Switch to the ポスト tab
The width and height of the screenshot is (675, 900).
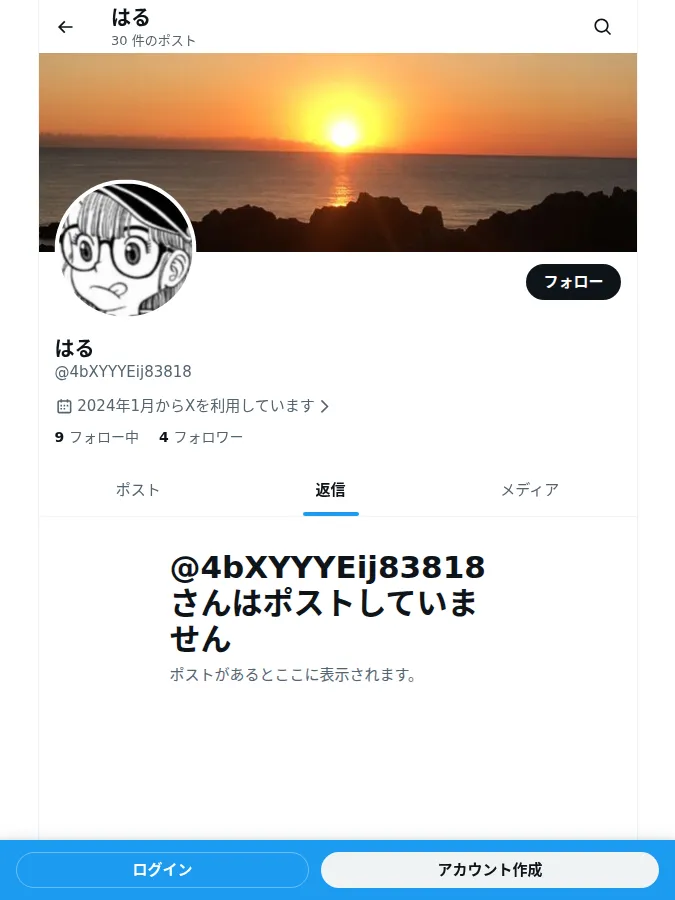138,490
